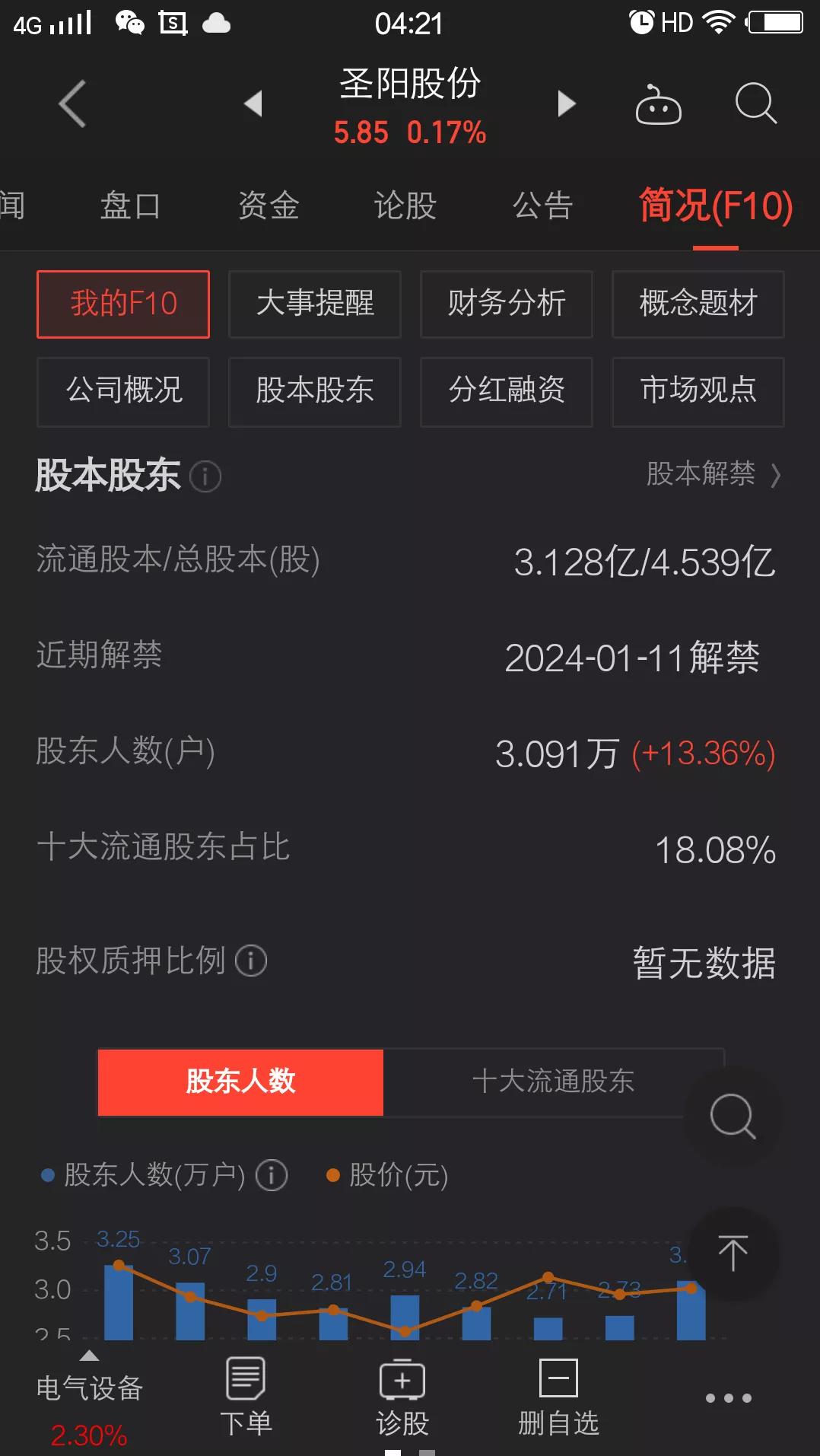Viewport: 820px width, 1456px height.
Task: Tap the back-to-top arrow icon
Action: click(x=732, y=1254)
